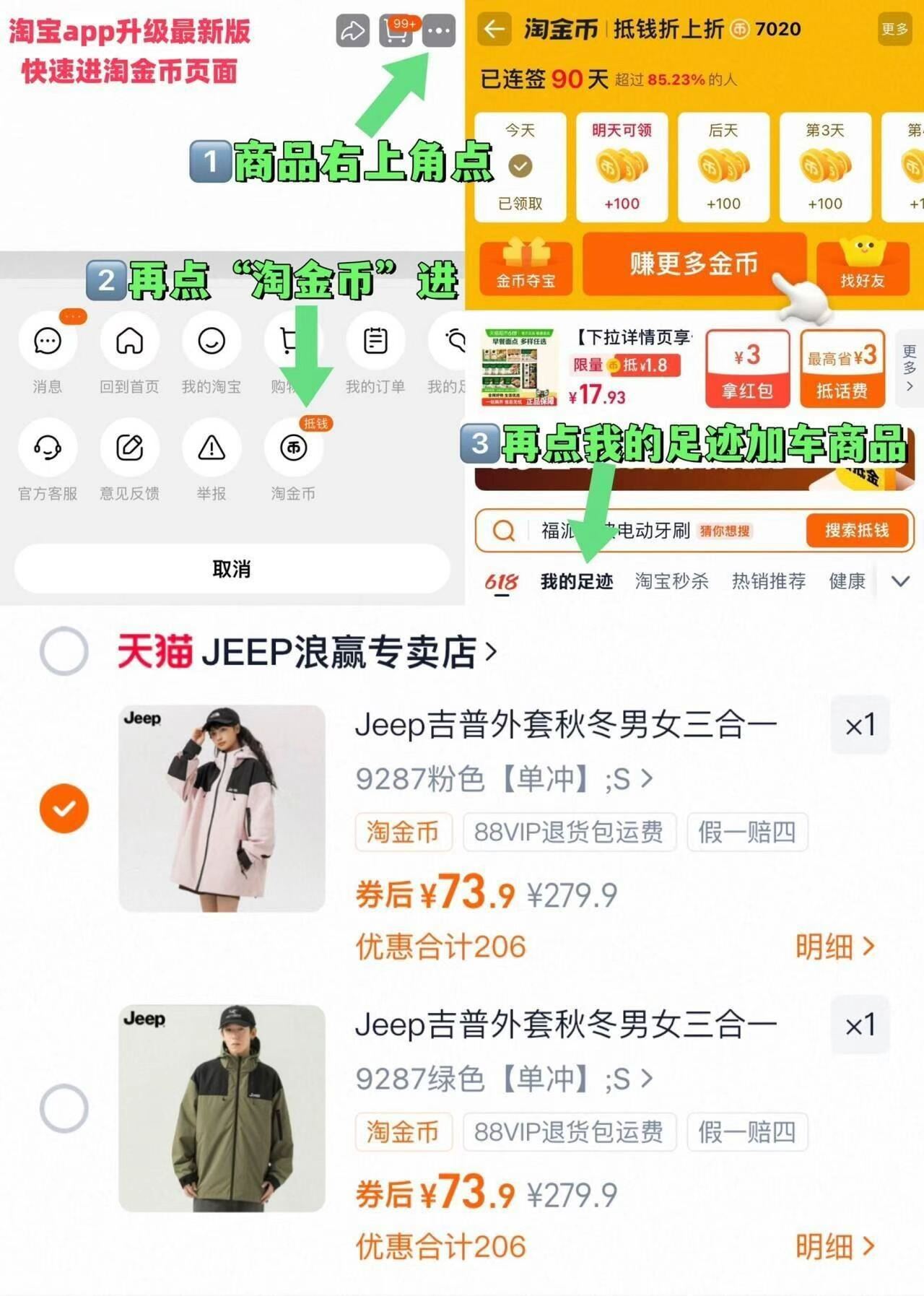Tap the 取消 cancel button
This screenshot has height=1296, width=924.
(231, 570)
